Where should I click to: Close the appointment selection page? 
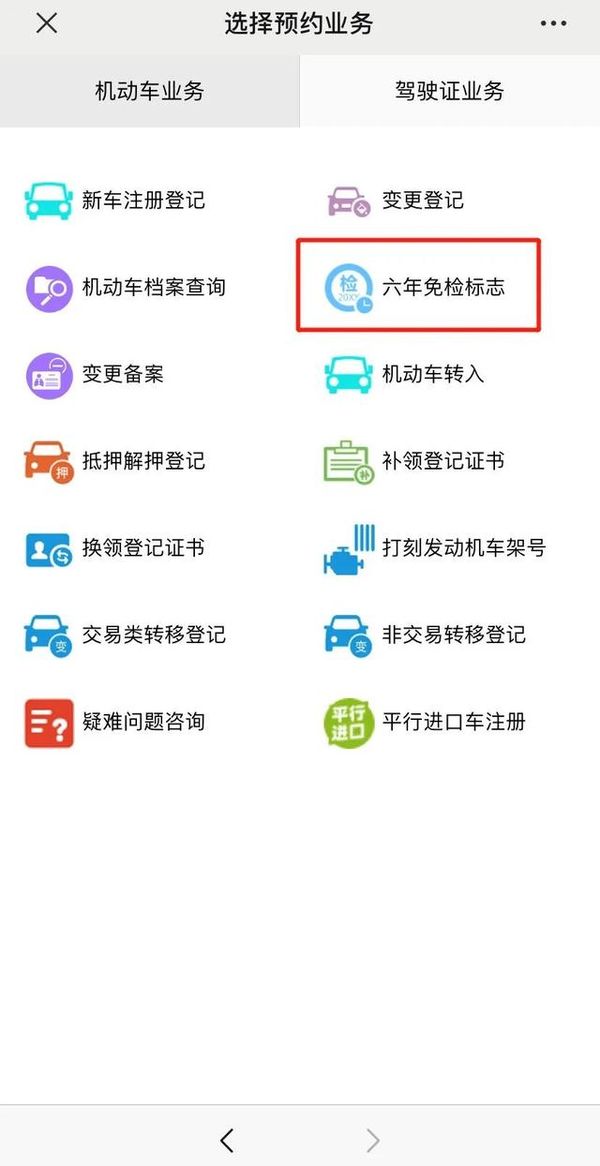tap(46, 24)
